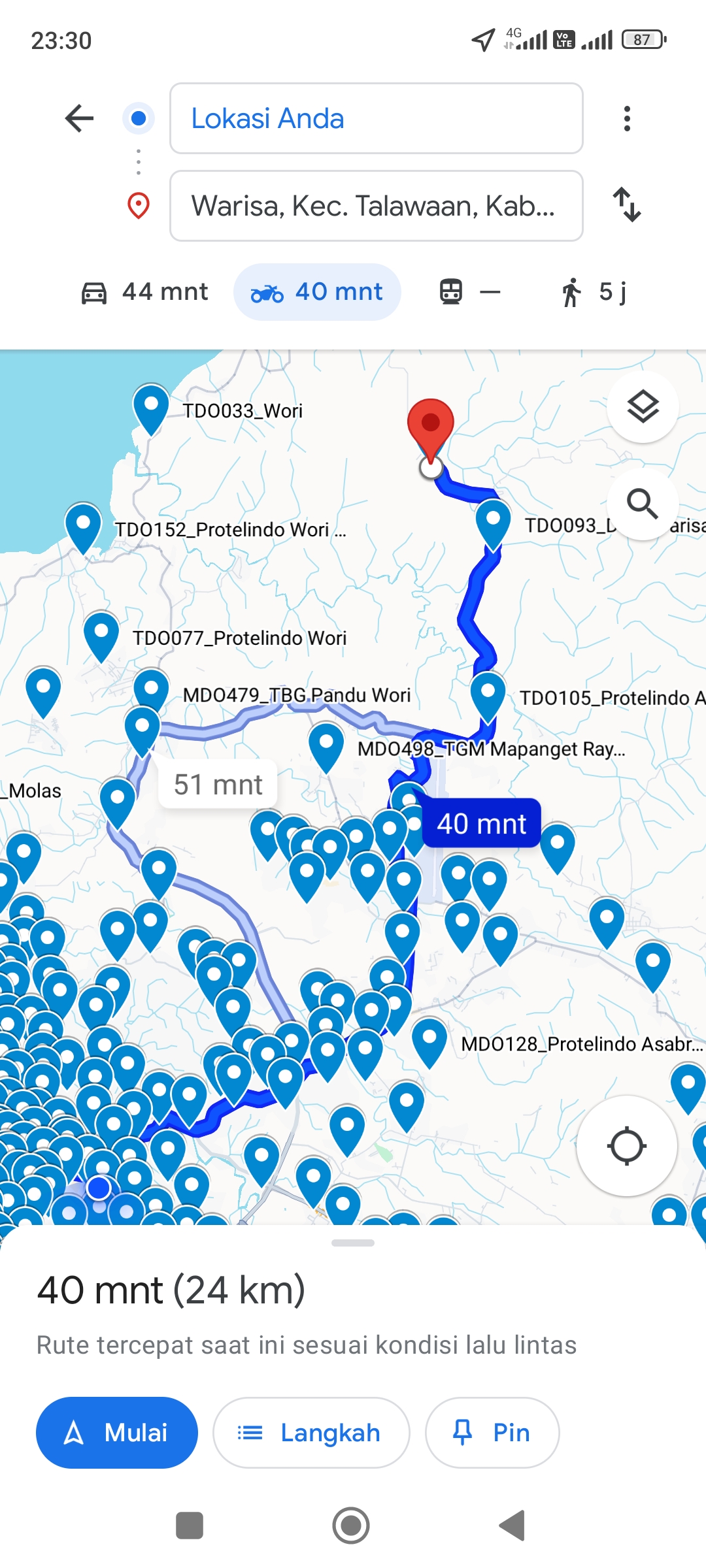Go to home via system navigation bar

point(351,1526)
